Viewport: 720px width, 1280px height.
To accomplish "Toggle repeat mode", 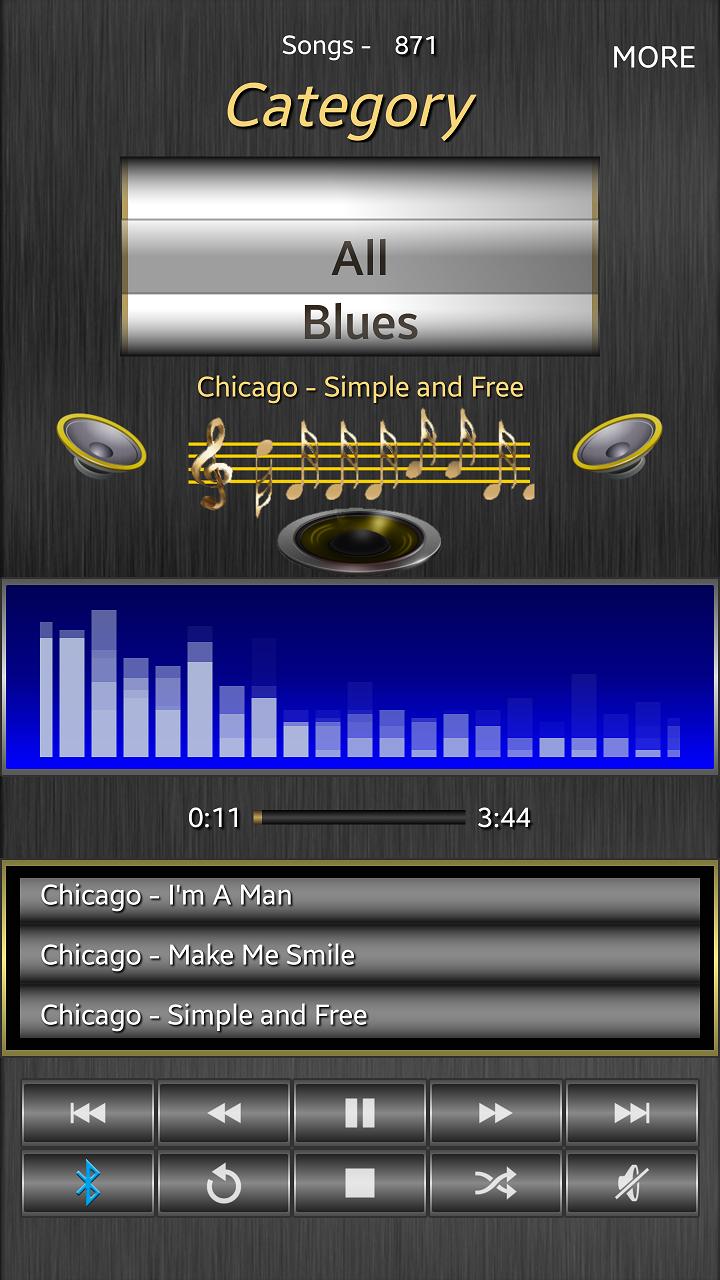I will [x=224, y=1184].
